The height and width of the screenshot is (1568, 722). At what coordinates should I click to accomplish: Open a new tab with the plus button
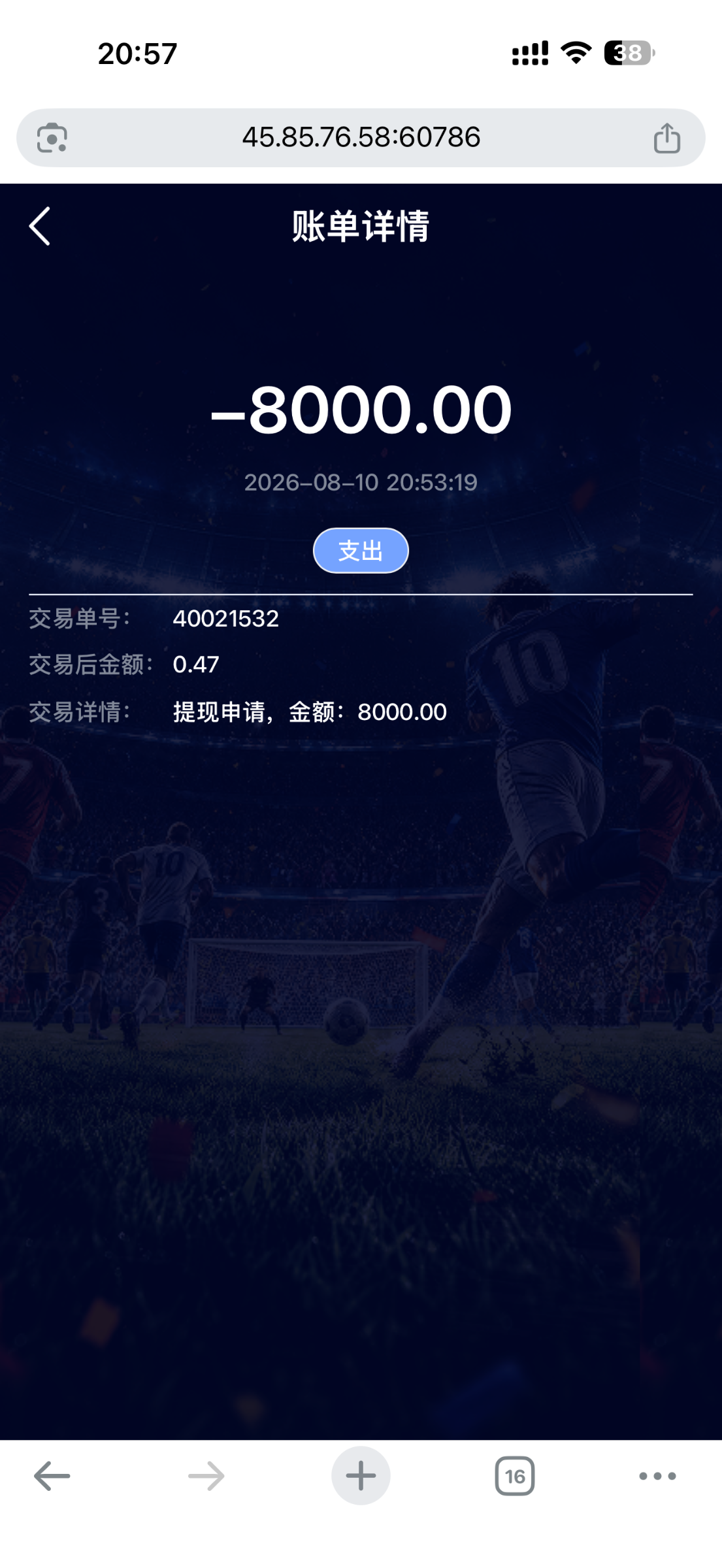pos(361,1475)
